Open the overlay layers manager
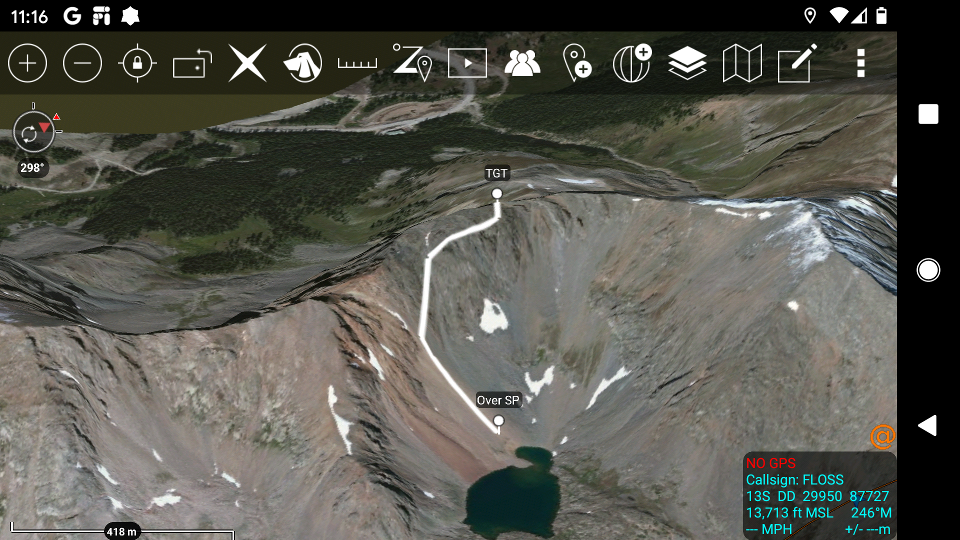960x540 pixels. (x=687, y=63)
